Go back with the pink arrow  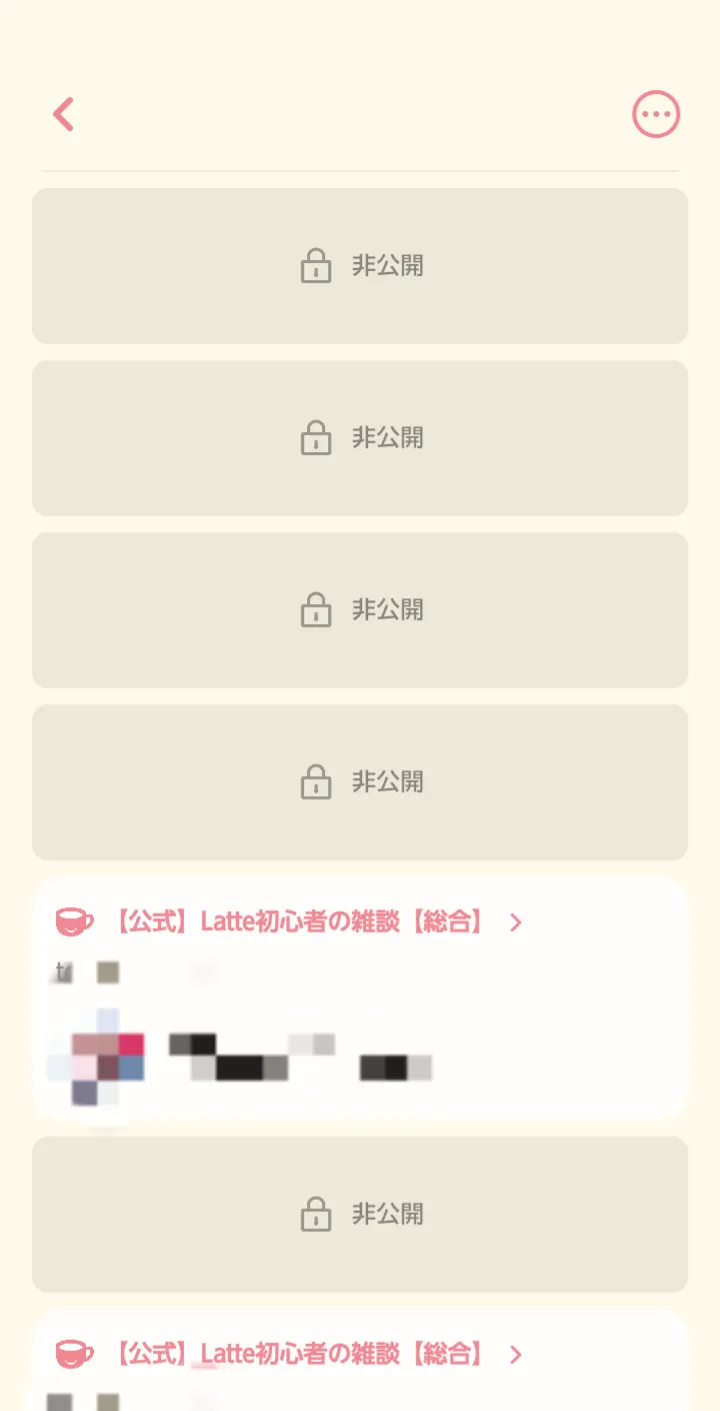[63, 115]
